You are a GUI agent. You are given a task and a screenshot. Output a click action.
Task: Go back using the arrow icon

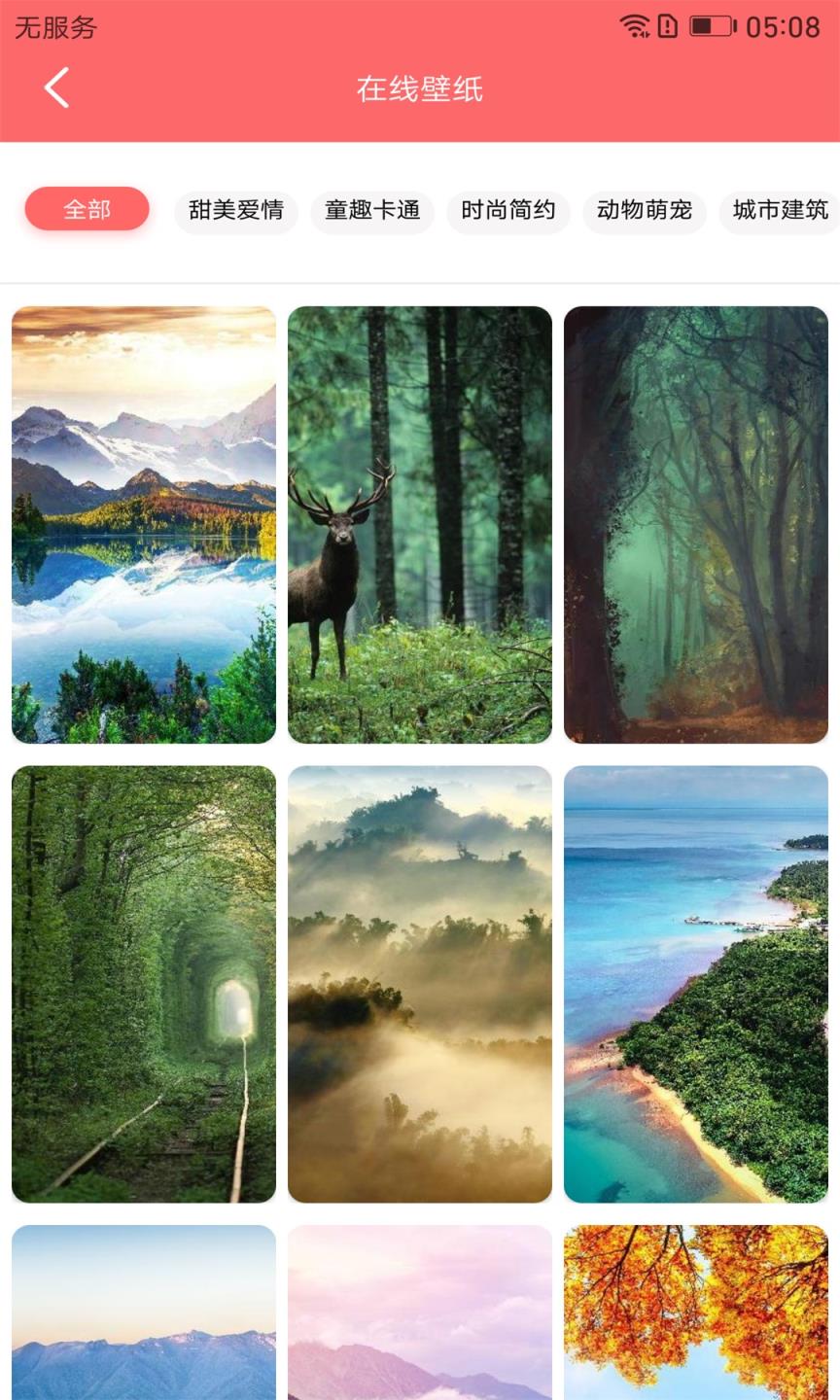56,88
